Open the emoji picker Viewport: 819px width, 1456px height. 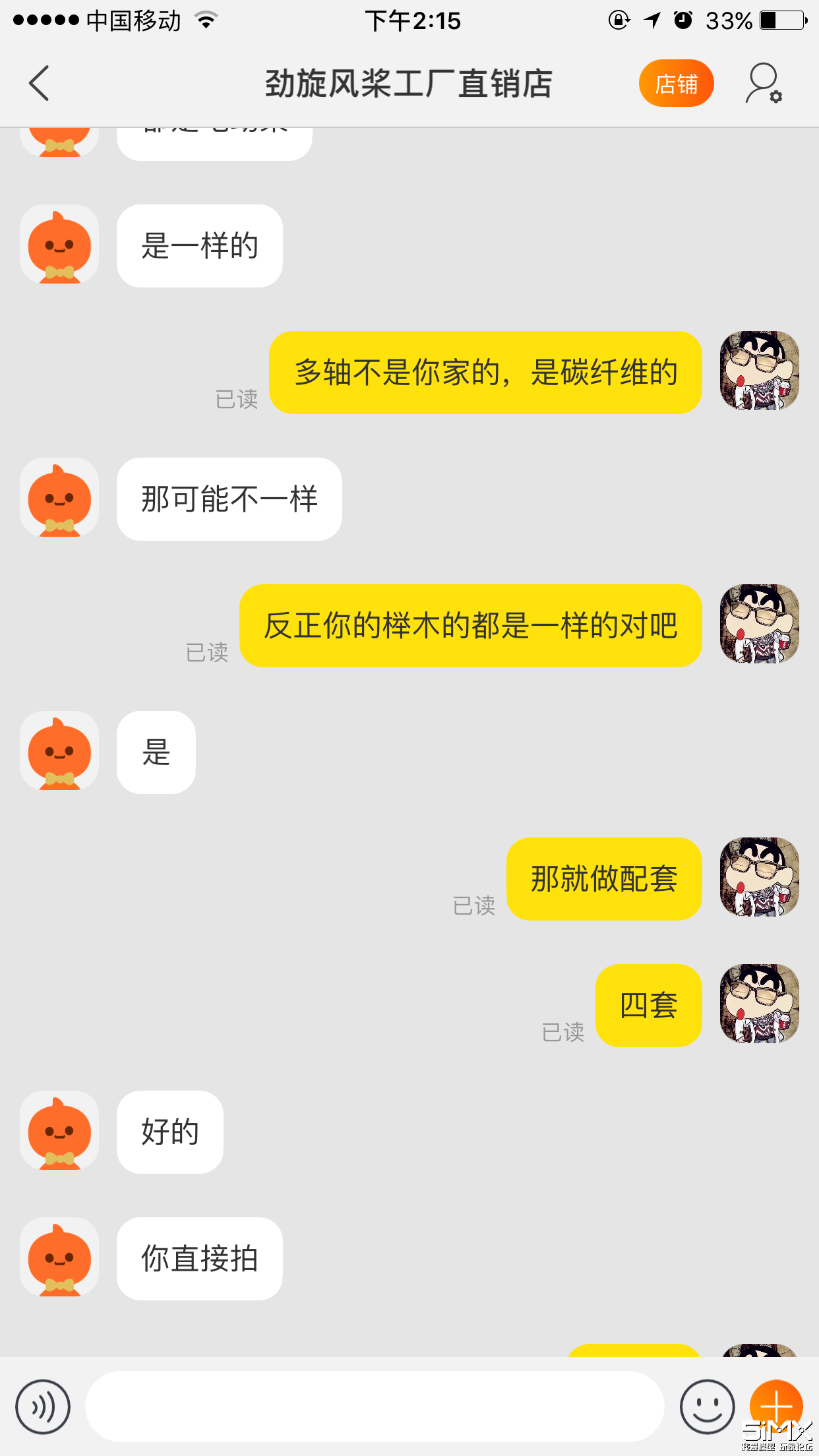click(707, 1407)
